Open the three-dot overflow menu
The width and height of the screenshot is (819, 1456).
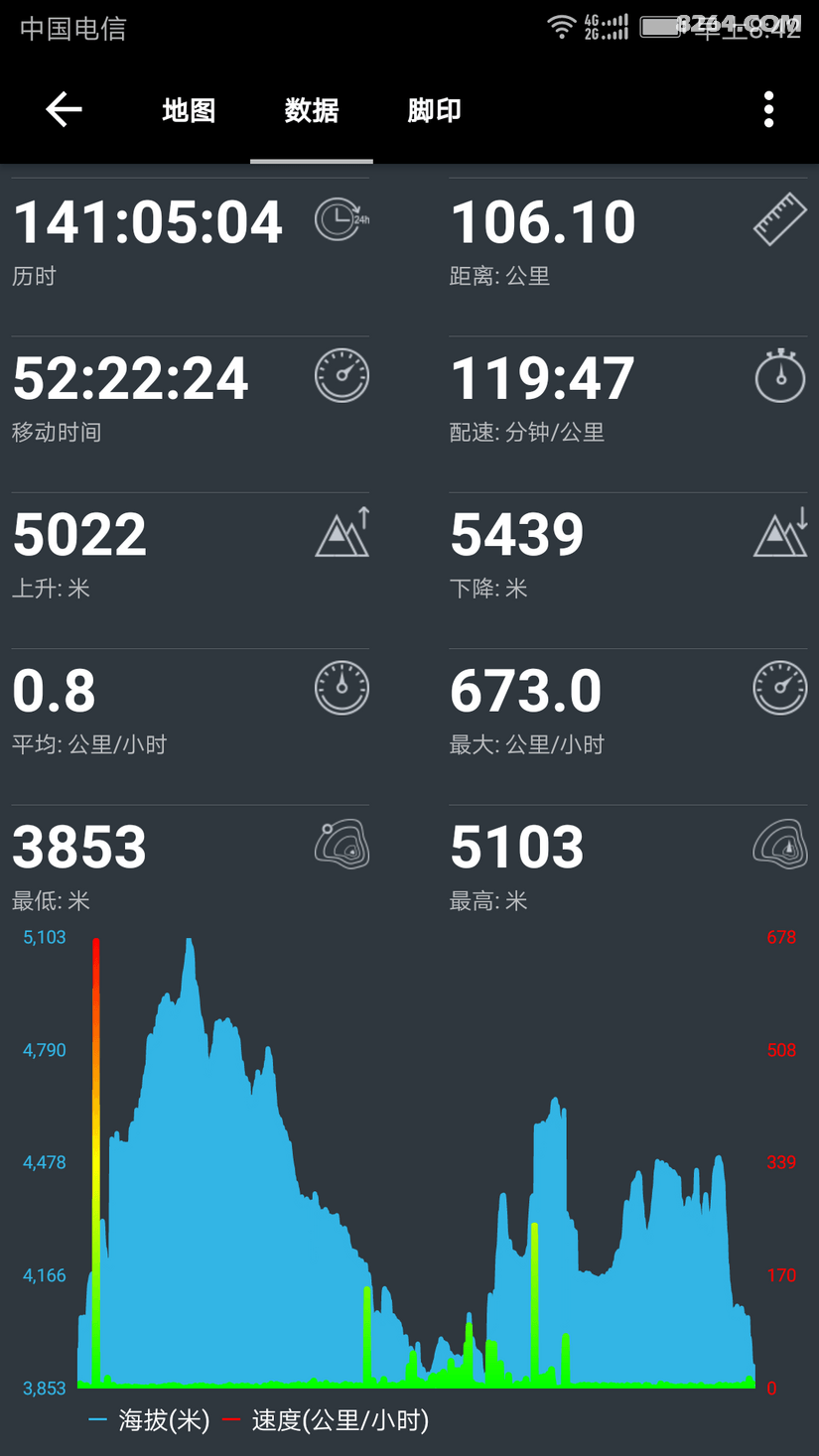768,109
